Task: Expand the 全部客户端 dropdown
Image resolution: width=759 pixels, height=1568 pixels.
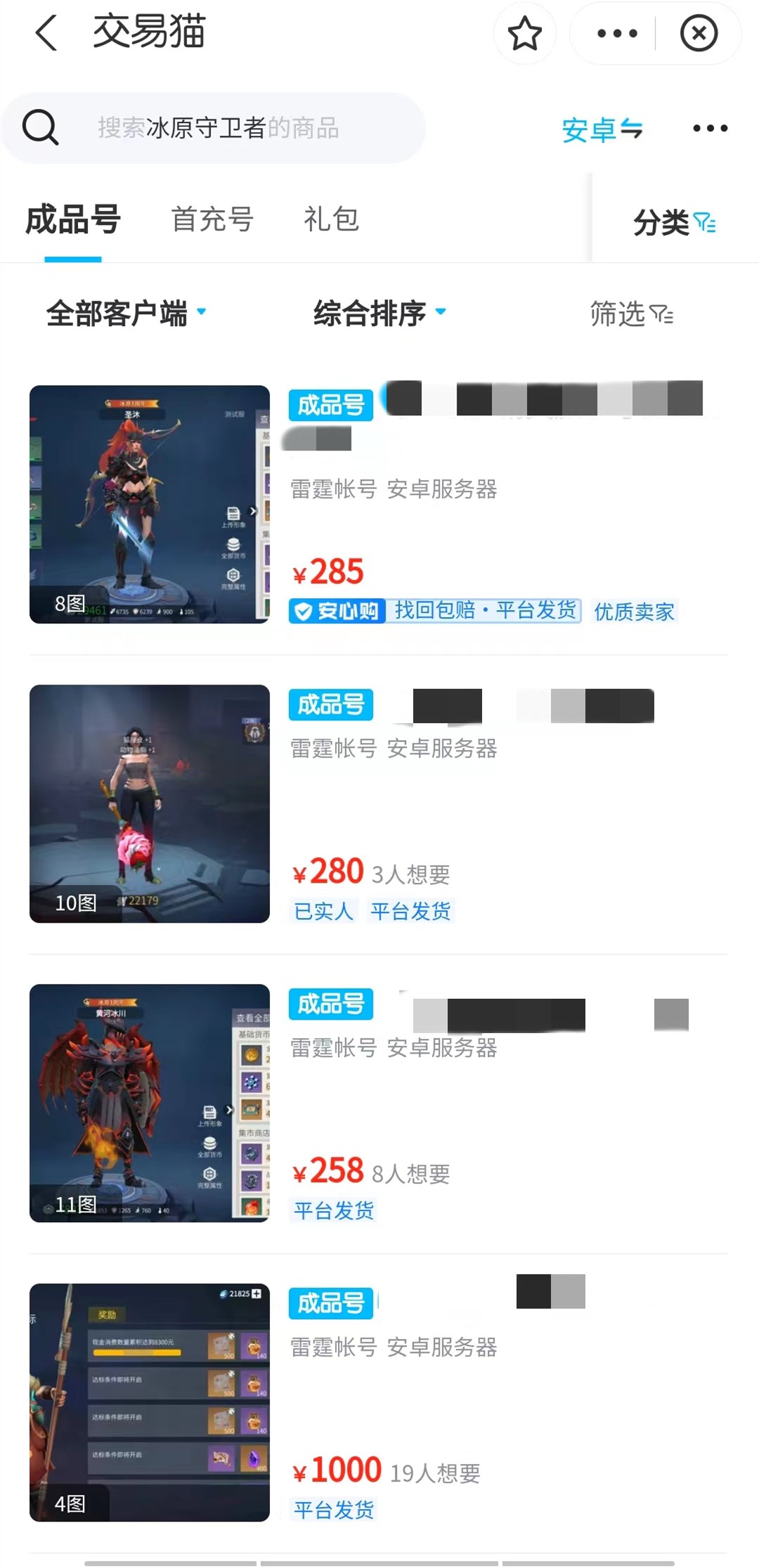Action: click(126, 313)
